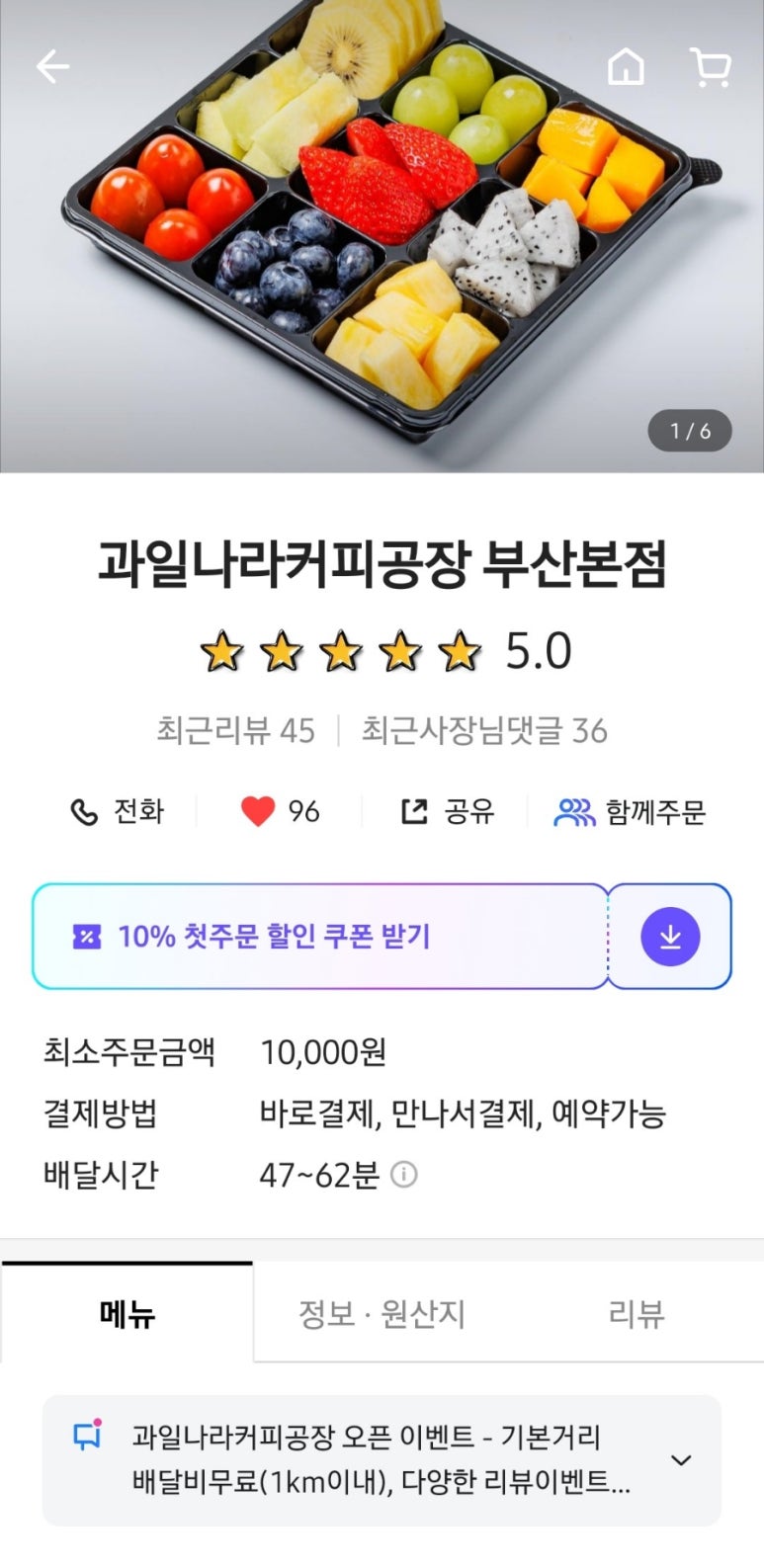Switch to the 리뷰 tab

pos(636,1314)
